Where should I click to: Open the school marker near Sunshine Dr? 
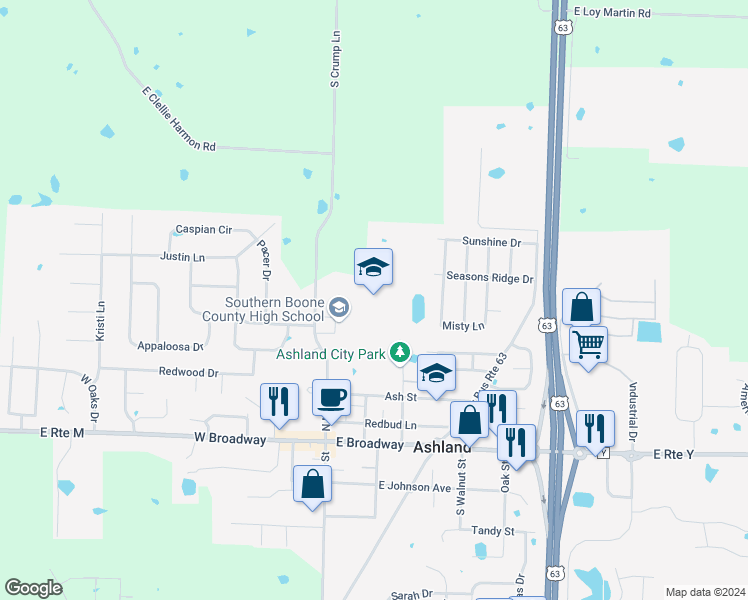[x=373, y=267]
